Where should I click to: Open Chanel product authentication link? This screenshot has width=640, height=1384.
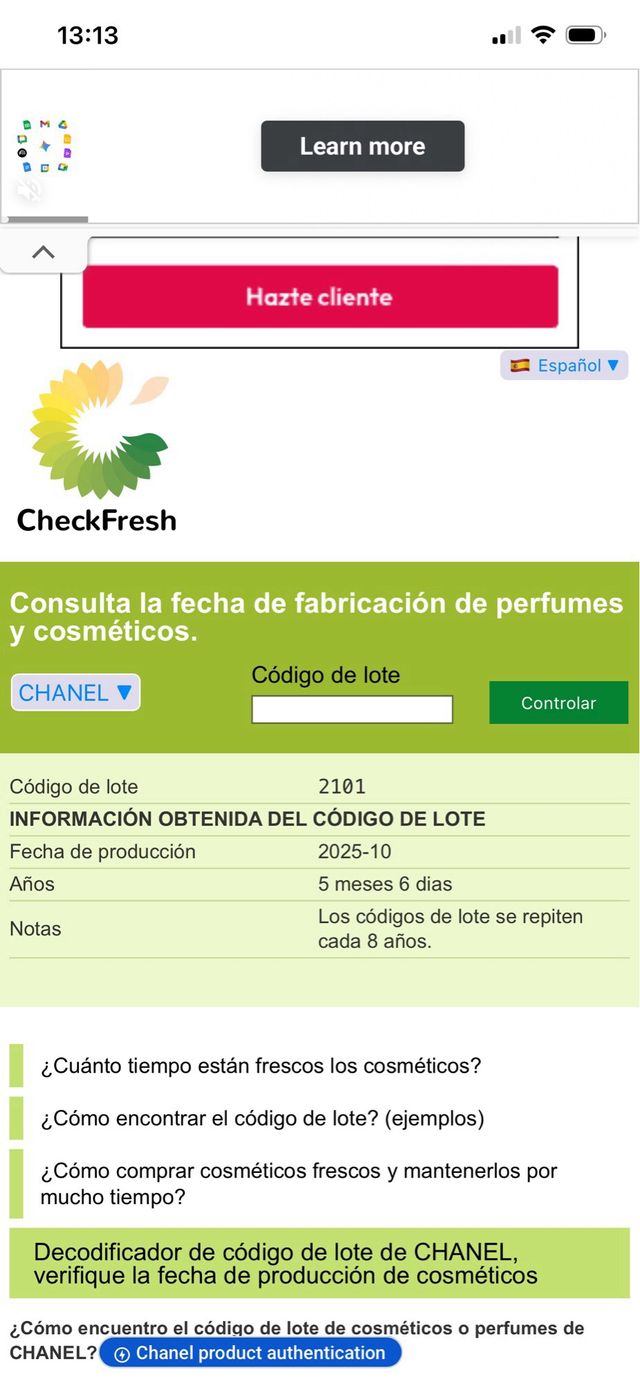click(251, 1353)
